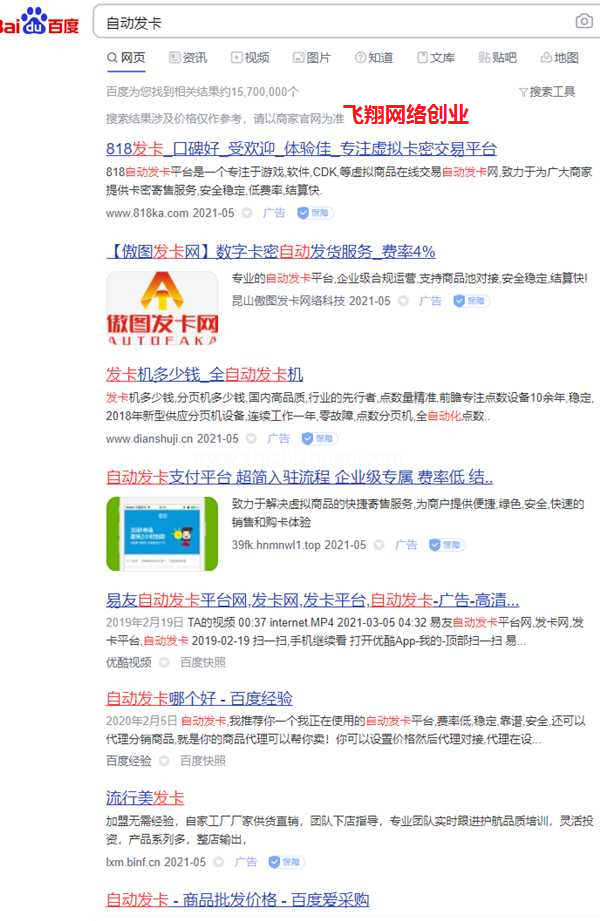Switch to the 图片 tab

point(311,58)
